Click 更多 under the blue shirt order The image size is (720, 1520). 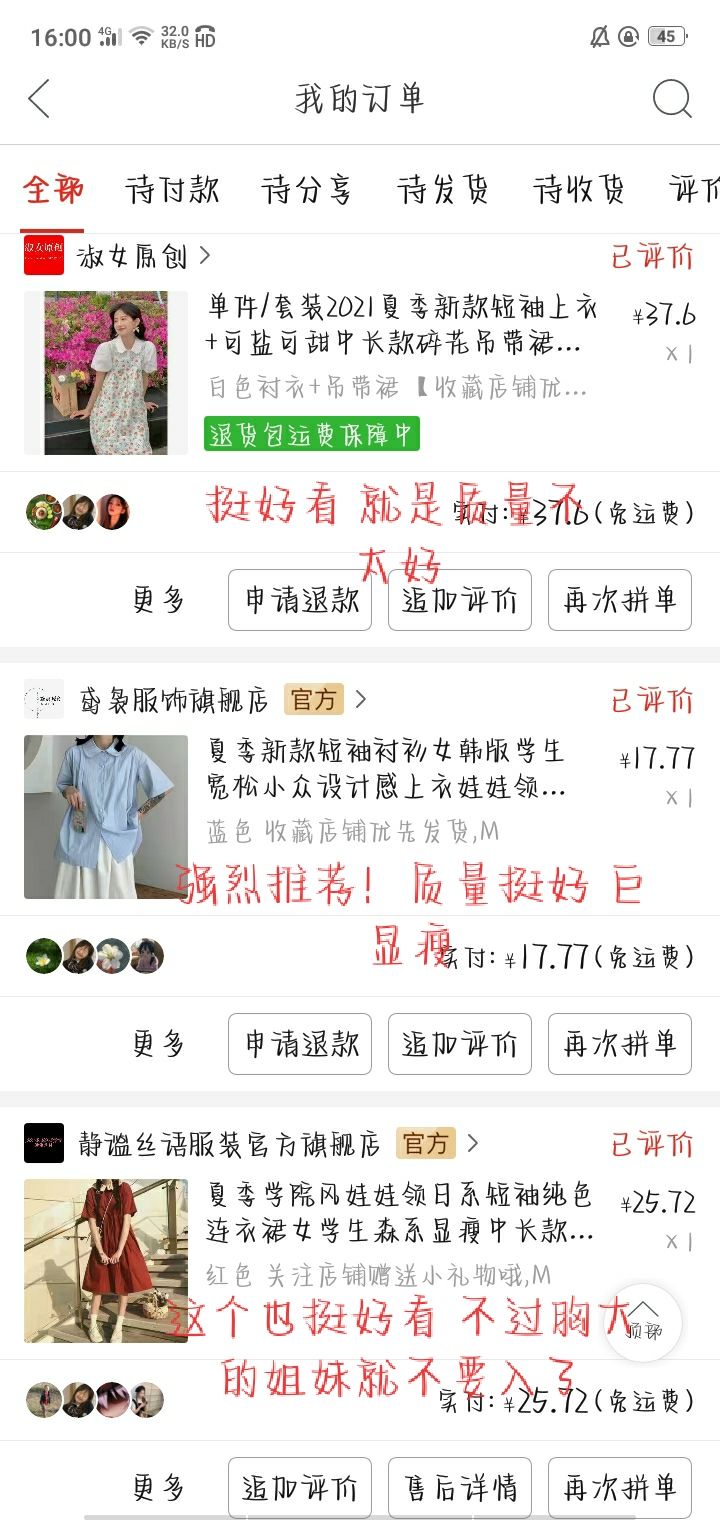tap(157, 1043)
